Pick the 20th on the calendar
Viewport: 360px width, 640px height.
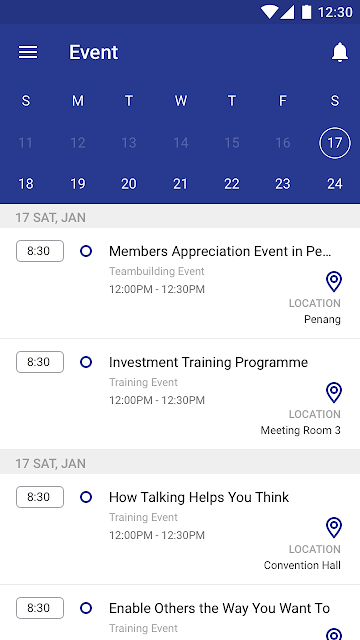click(129, 184)
